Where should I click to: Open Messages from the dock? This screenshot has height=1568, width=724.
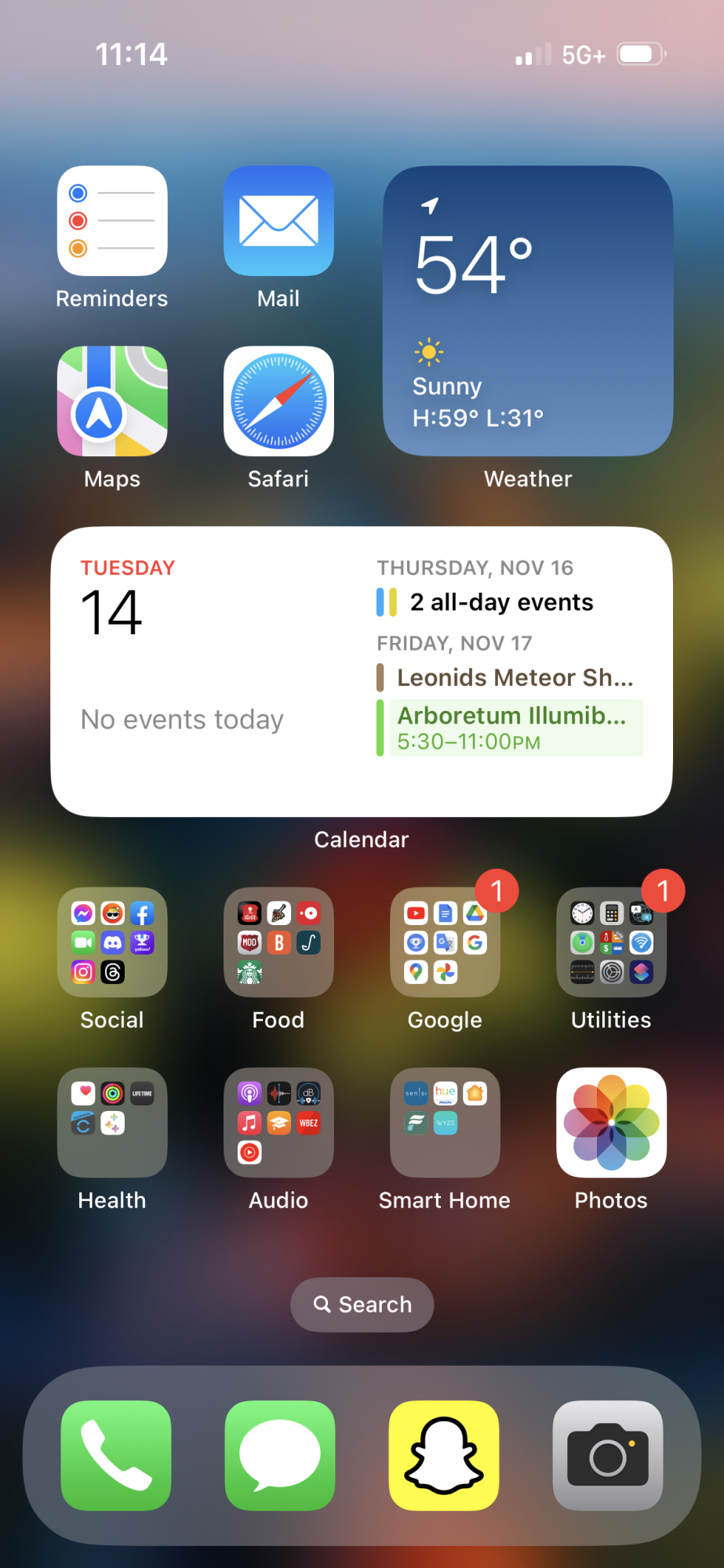(280, 1455)
